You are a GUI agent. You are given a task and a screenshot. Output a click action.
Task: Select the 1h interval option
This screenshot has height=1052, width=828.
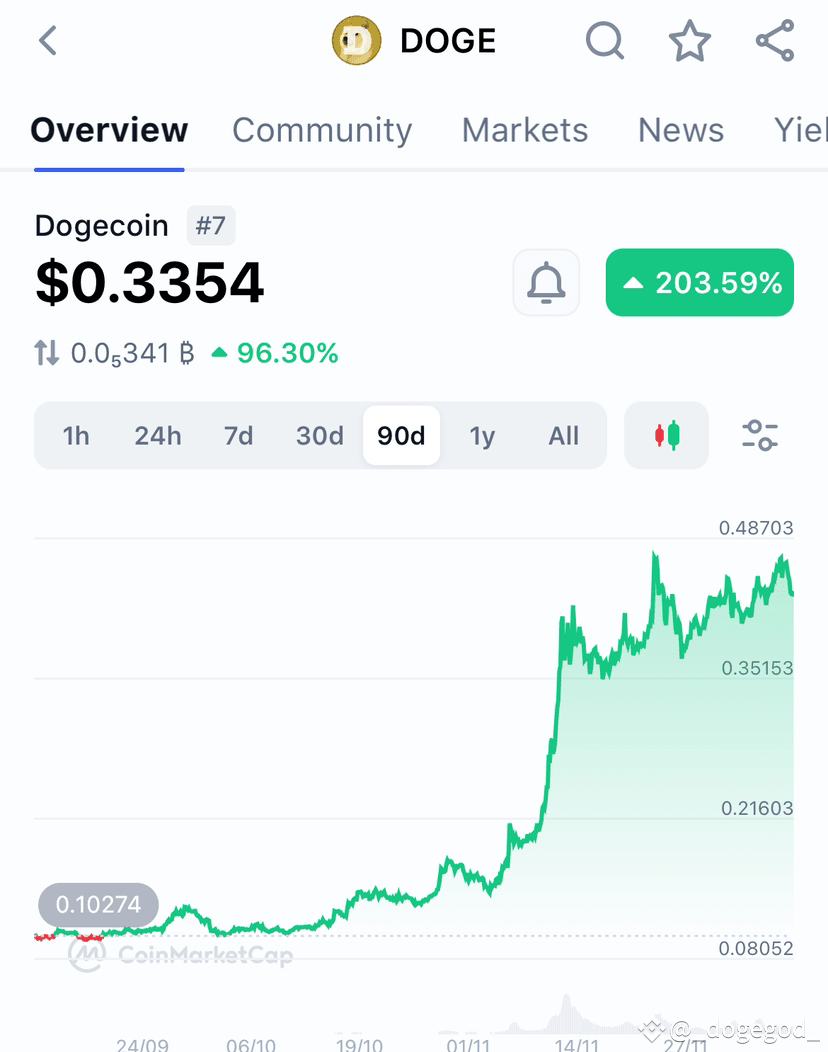(77, 435)
